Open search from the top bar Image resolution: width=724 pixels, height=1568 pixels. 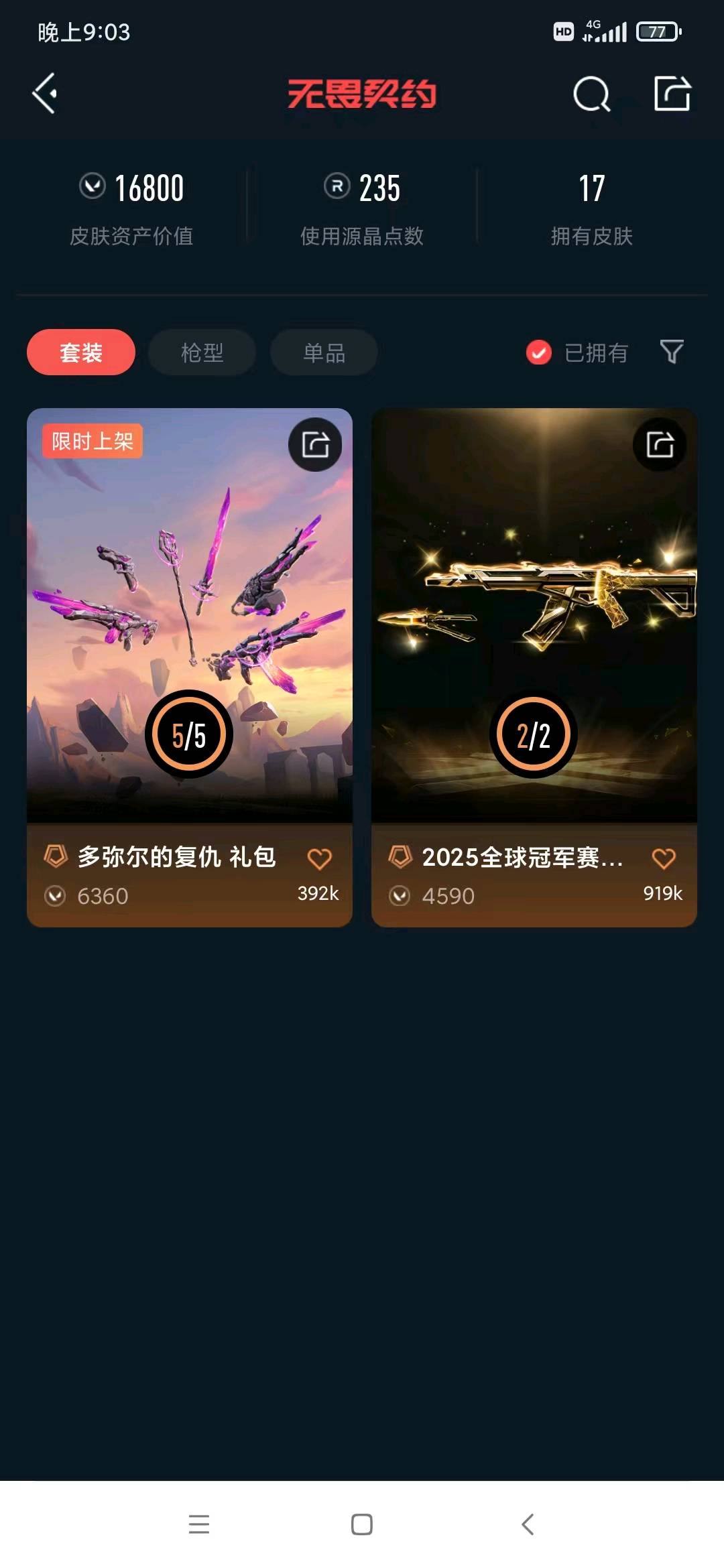pyautogui.click(x=591, y=94)
